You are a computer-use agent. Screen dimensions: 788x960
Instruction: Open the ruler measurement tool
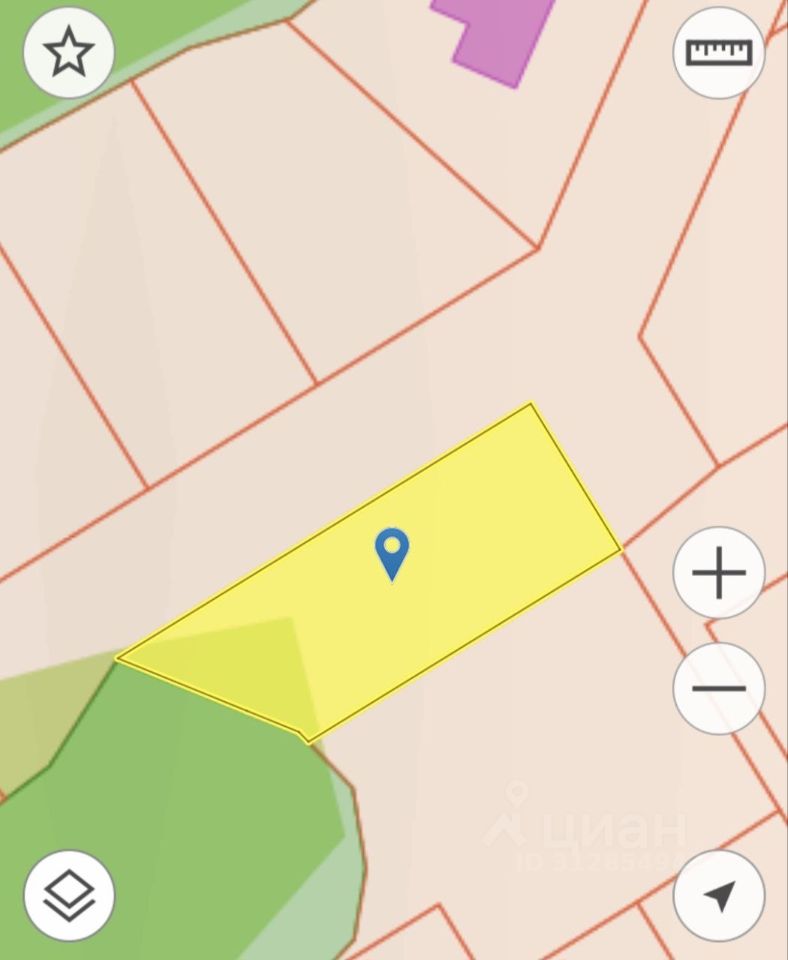[x=718, y=52]
